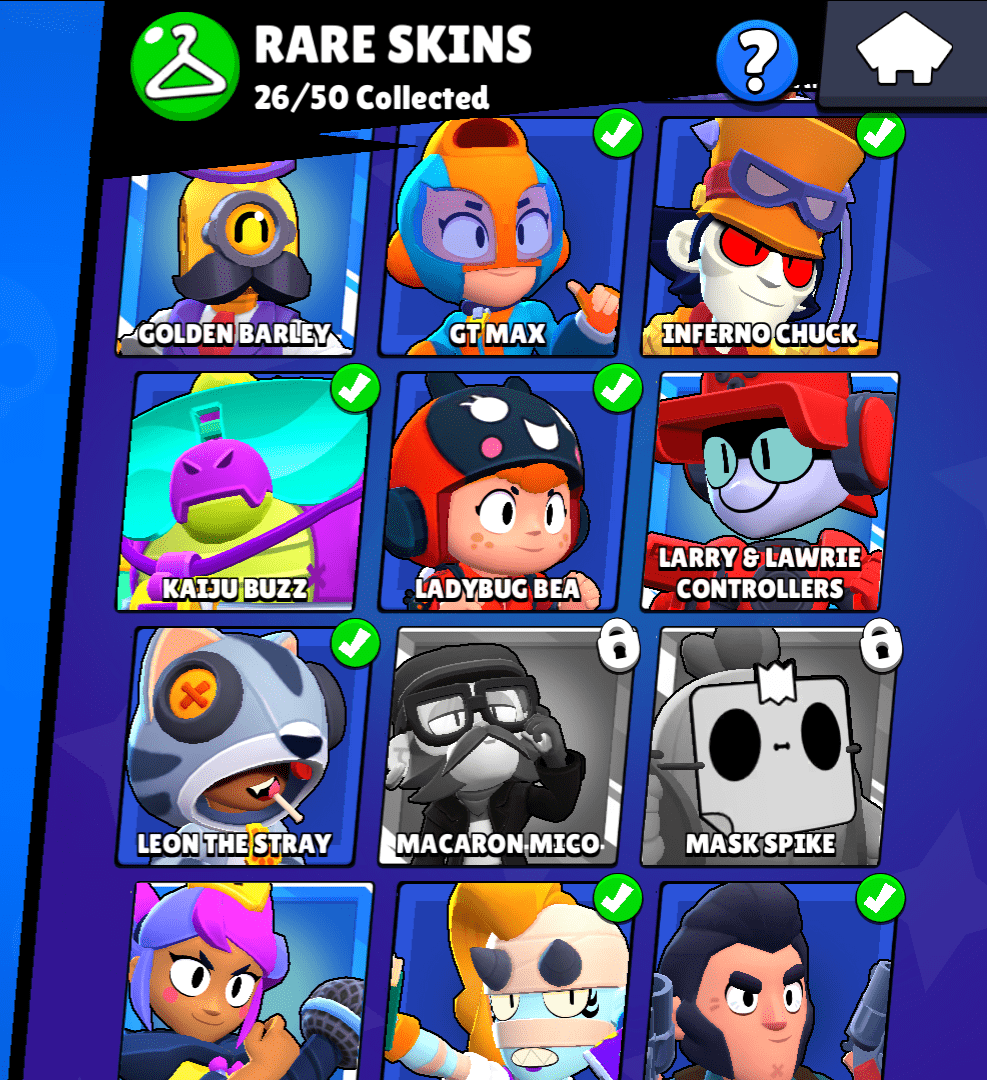Check the locked Macaron Mico skin

[x=505, y=747]
